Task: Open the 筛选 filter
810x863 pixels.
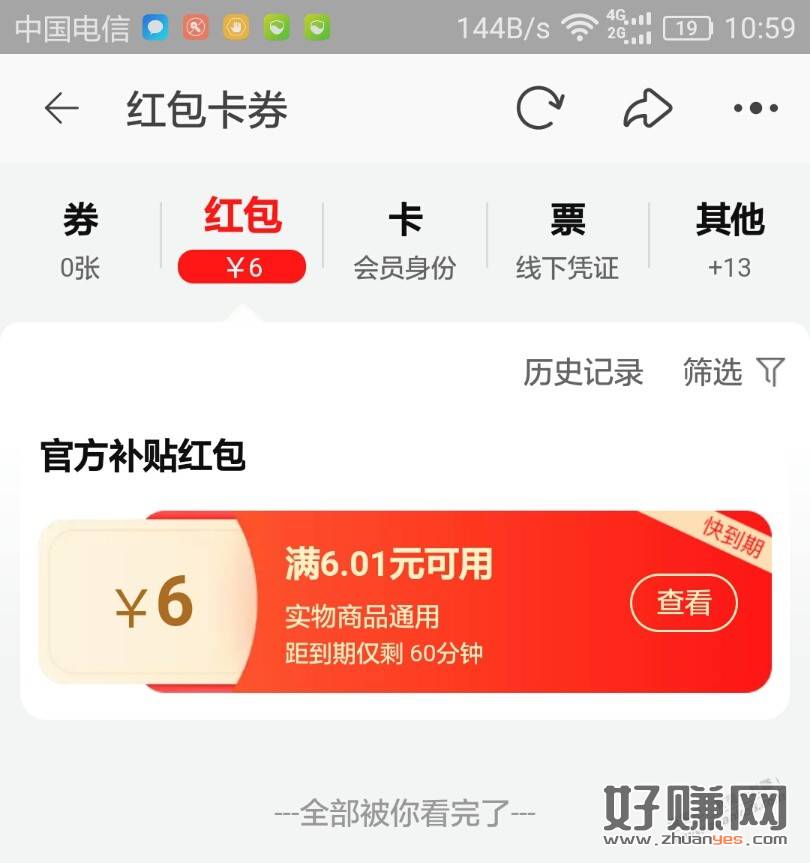Action: point(733,373)
